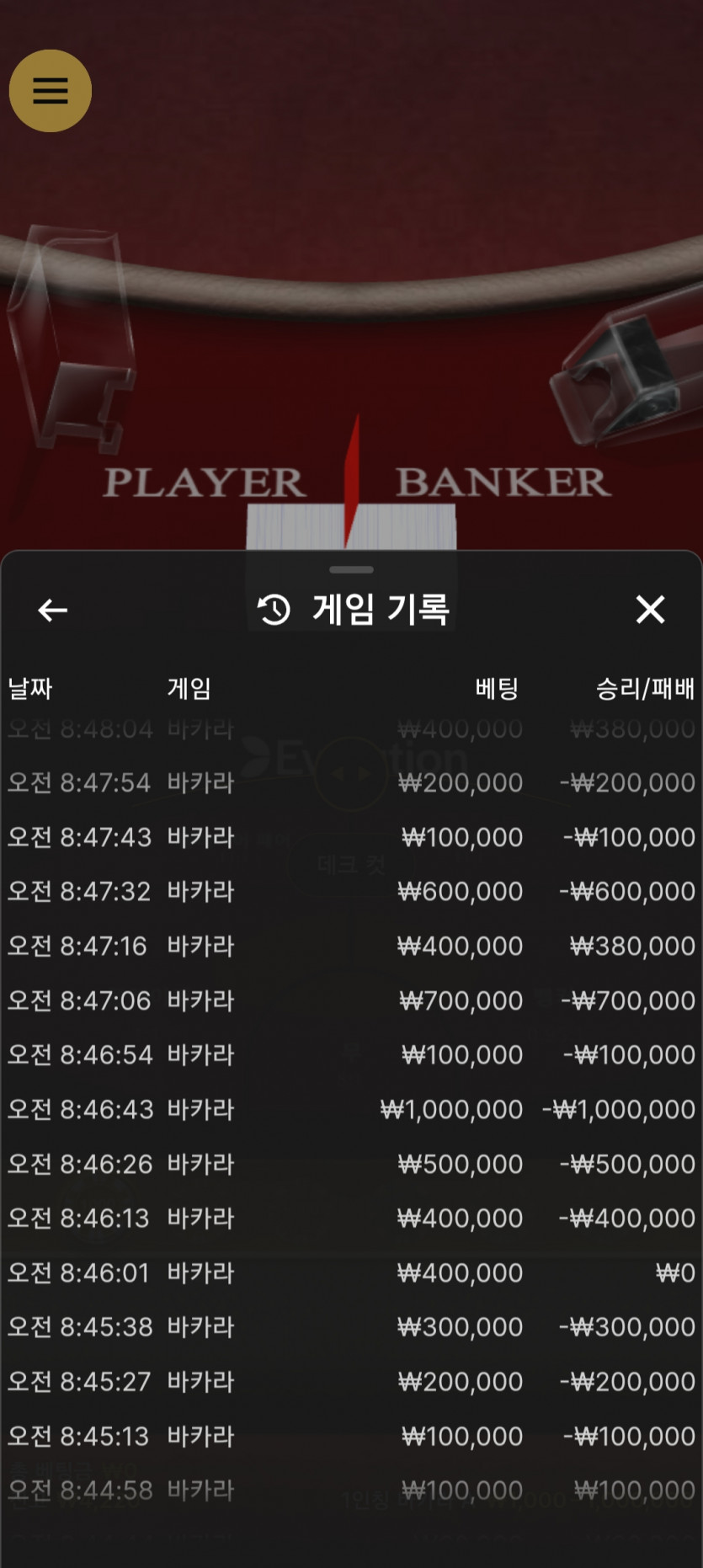Screen dimensions: 703x1568
Task: Open the hamburger menu button
Action: 51,91
